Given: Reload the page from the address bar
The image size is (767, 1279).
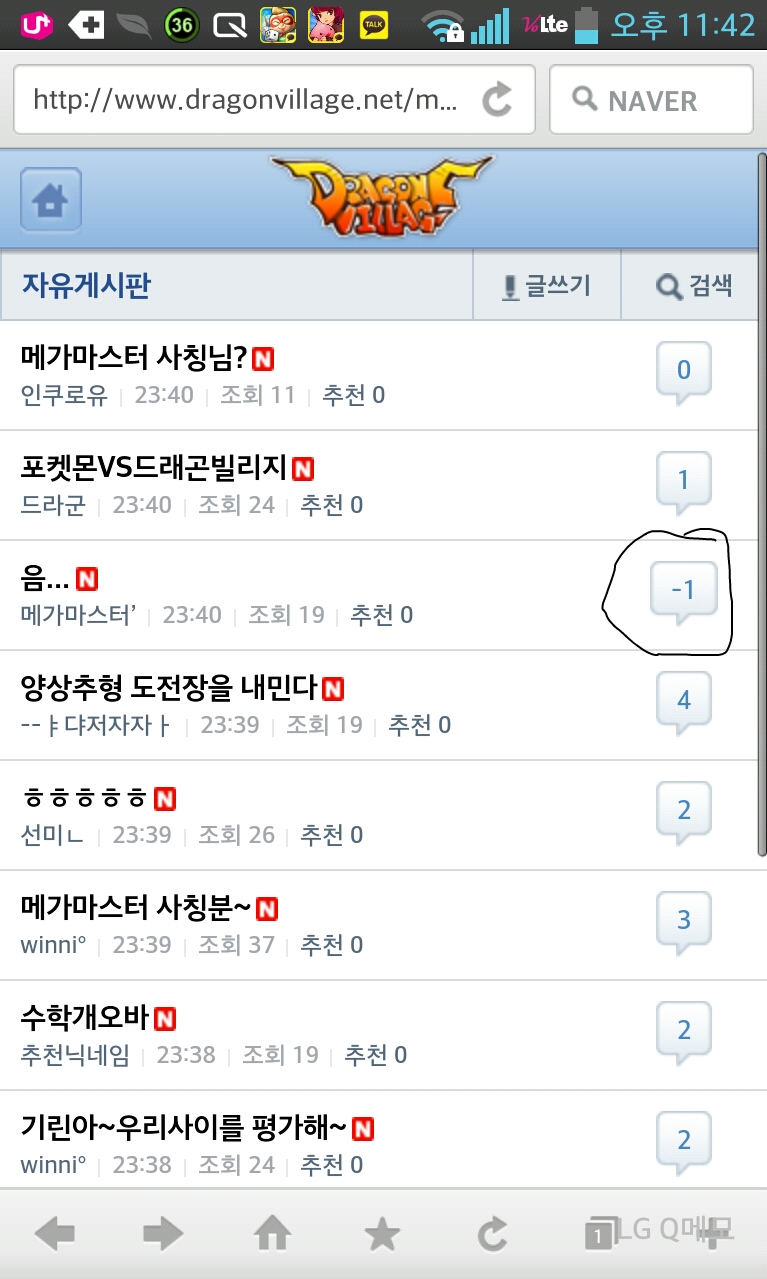Looking at the screenshot, I should (497, 100).
